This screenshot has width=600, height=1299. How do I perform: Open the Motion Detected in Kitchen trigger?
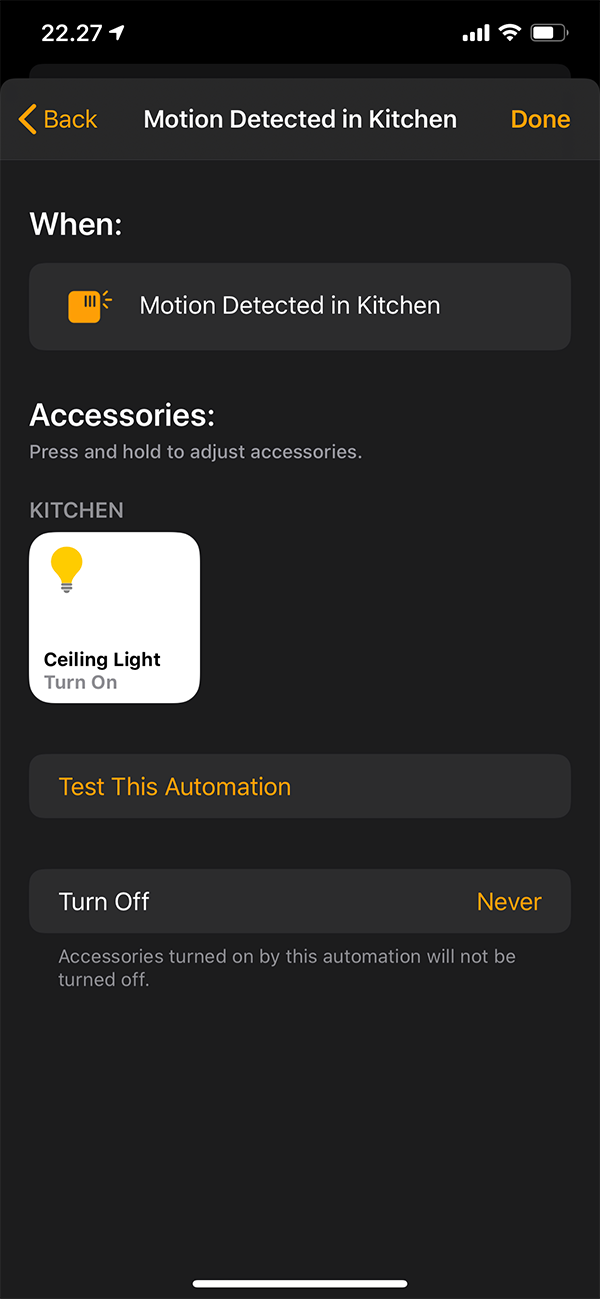pos(300,306)
